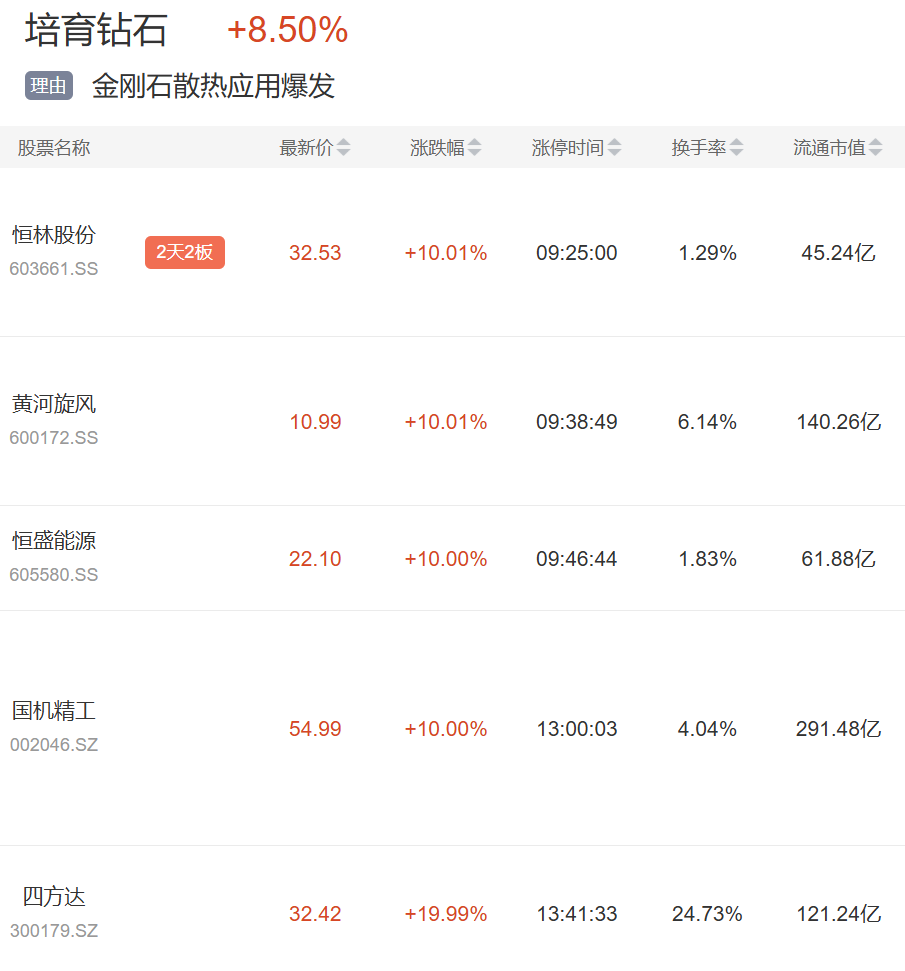Sort the list by 最新价
The height and width of the screenshot is (971, 905).
(x=315, y=147)
